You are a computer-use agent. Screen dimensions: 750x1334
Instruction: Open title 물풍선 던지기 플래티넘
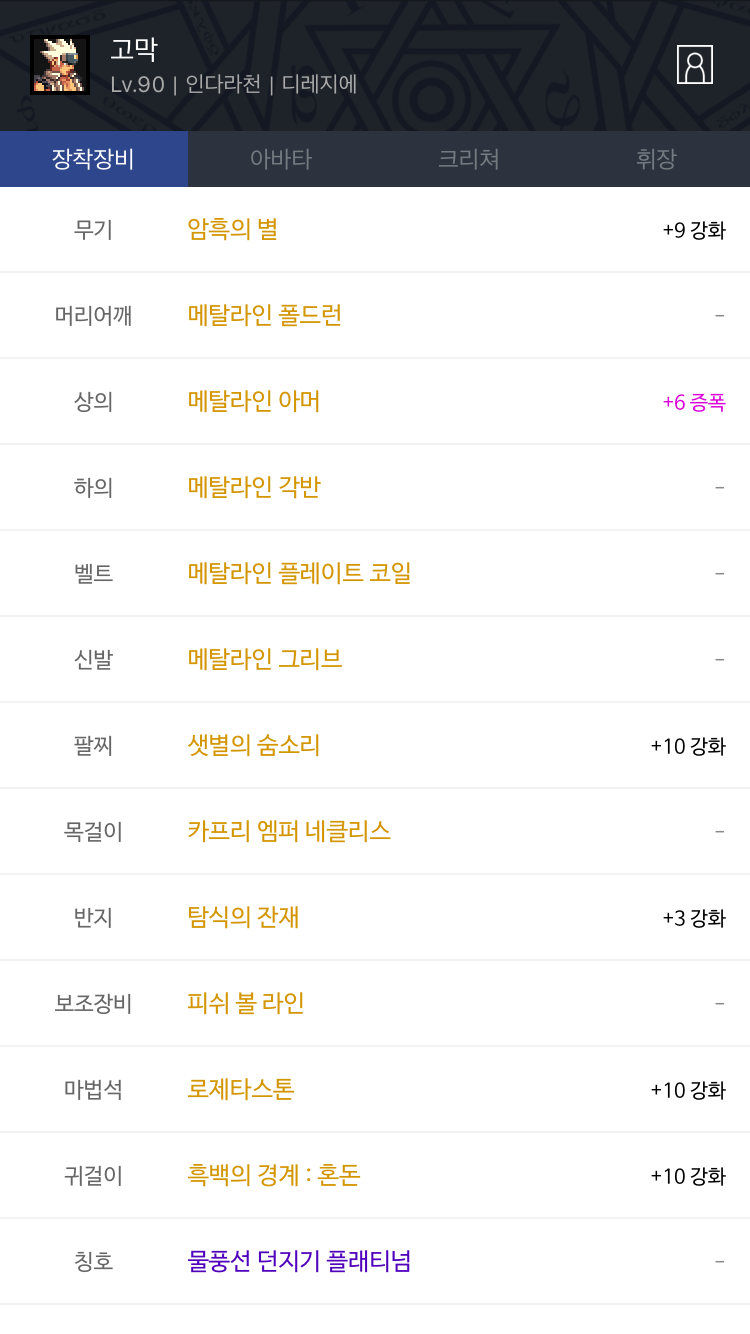pos(299,1262)
